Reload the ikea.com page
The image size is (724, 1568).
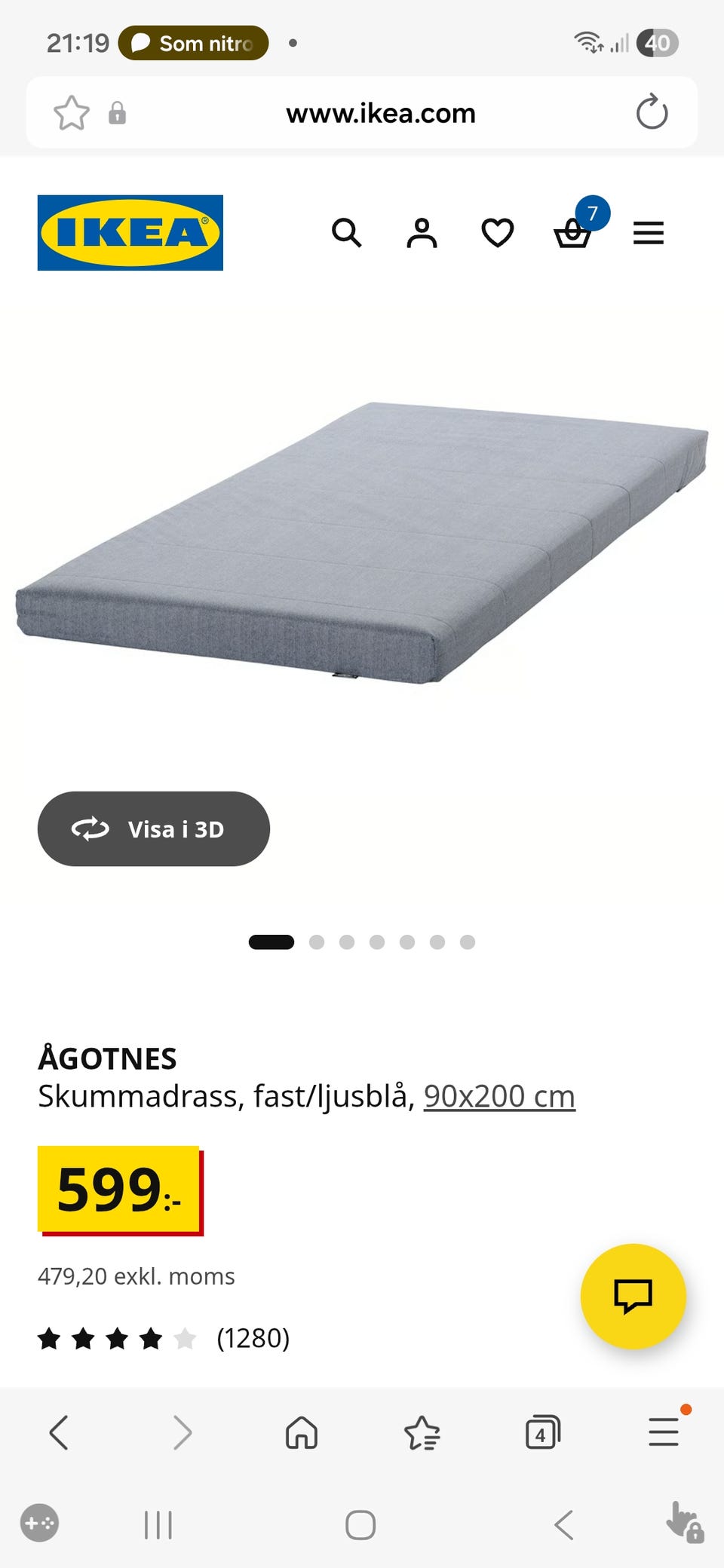(652, 113)
